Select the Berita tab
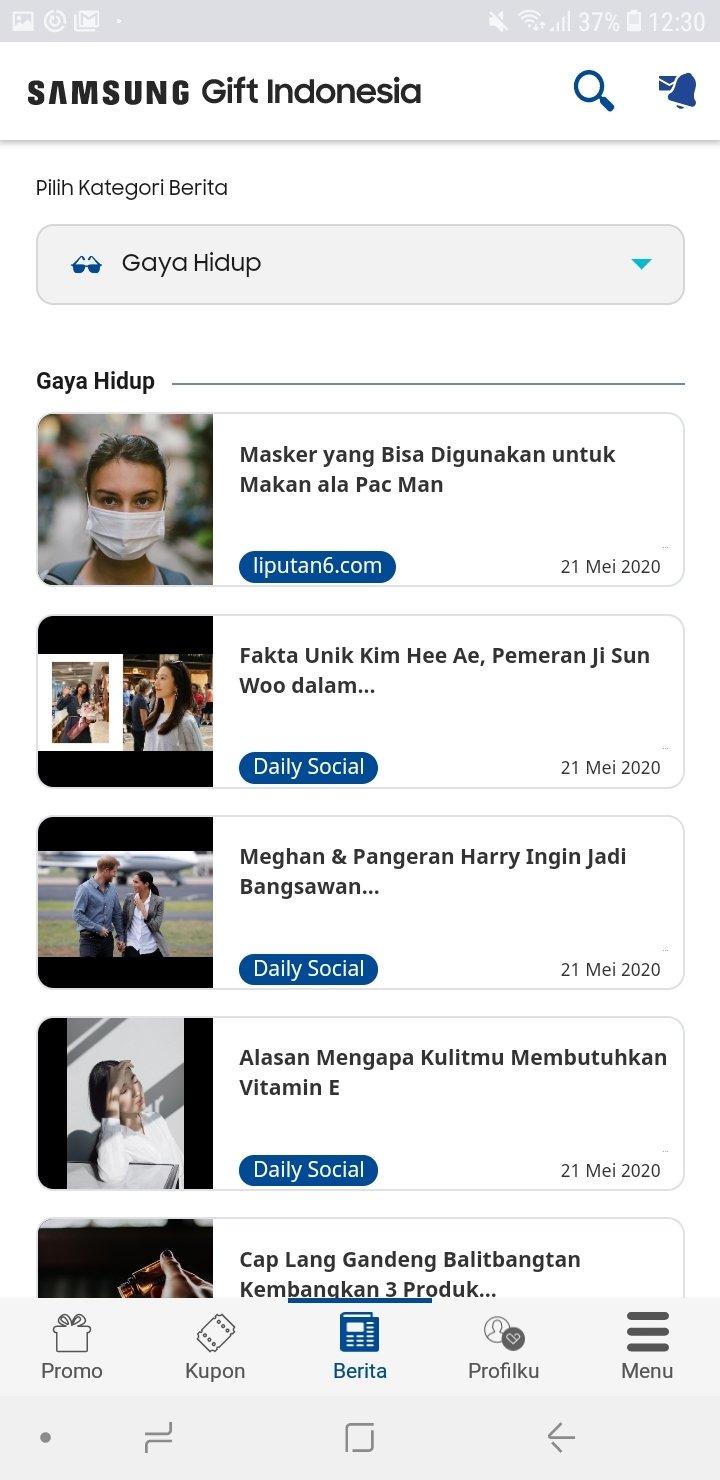 pos(360,1346)
